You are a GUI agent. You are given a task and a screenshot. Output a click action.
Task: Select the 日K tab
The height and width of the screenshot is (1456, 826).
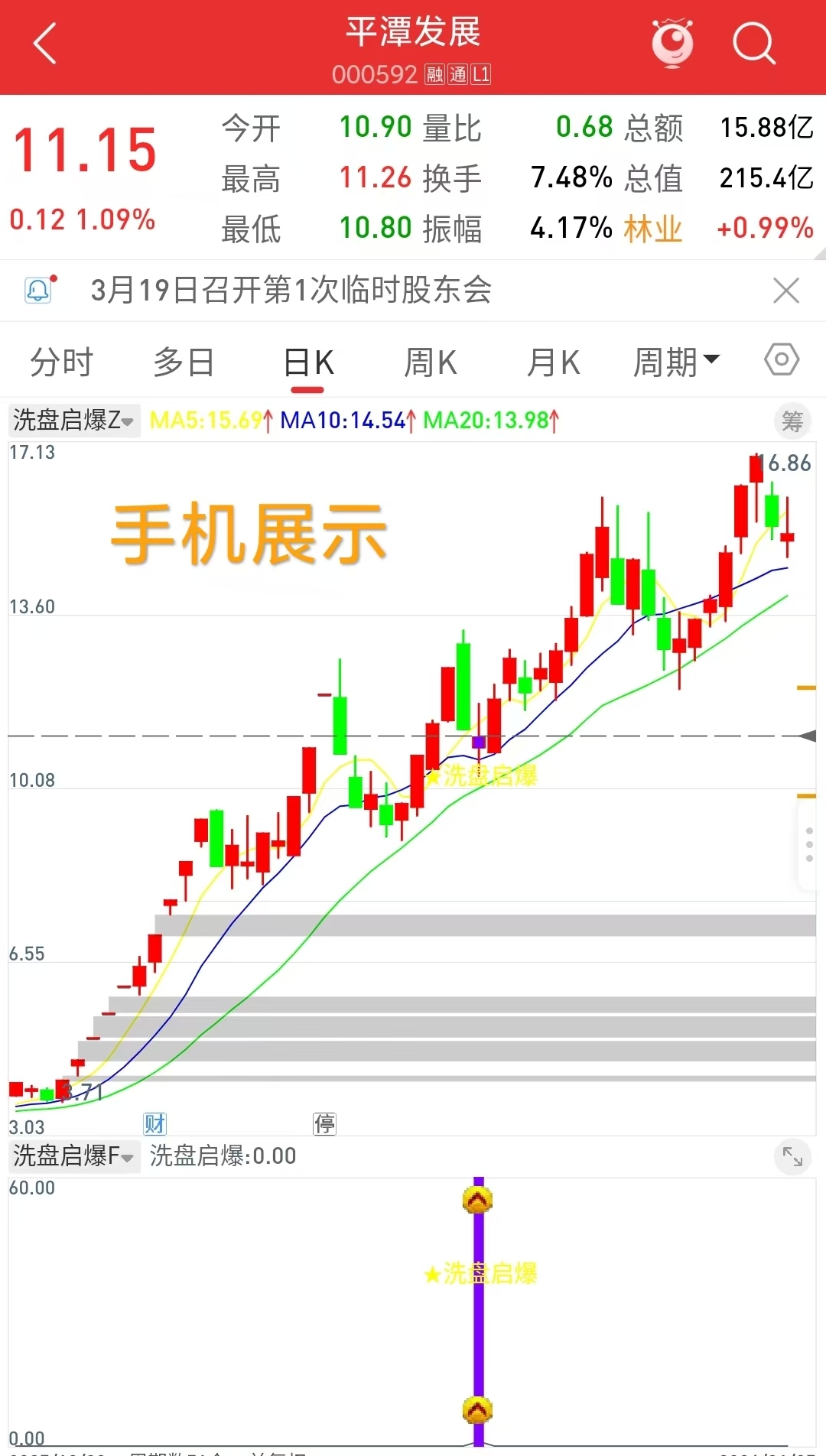[308, 362]
